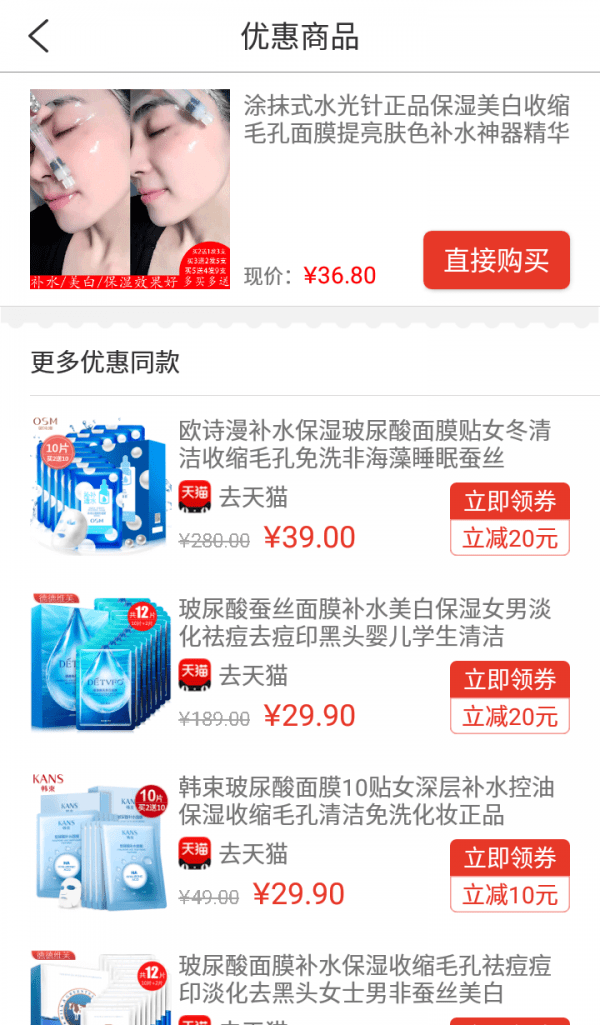
Task: Claim the coupon for 欧诗漫 face mask
Action: pos(509,519)
